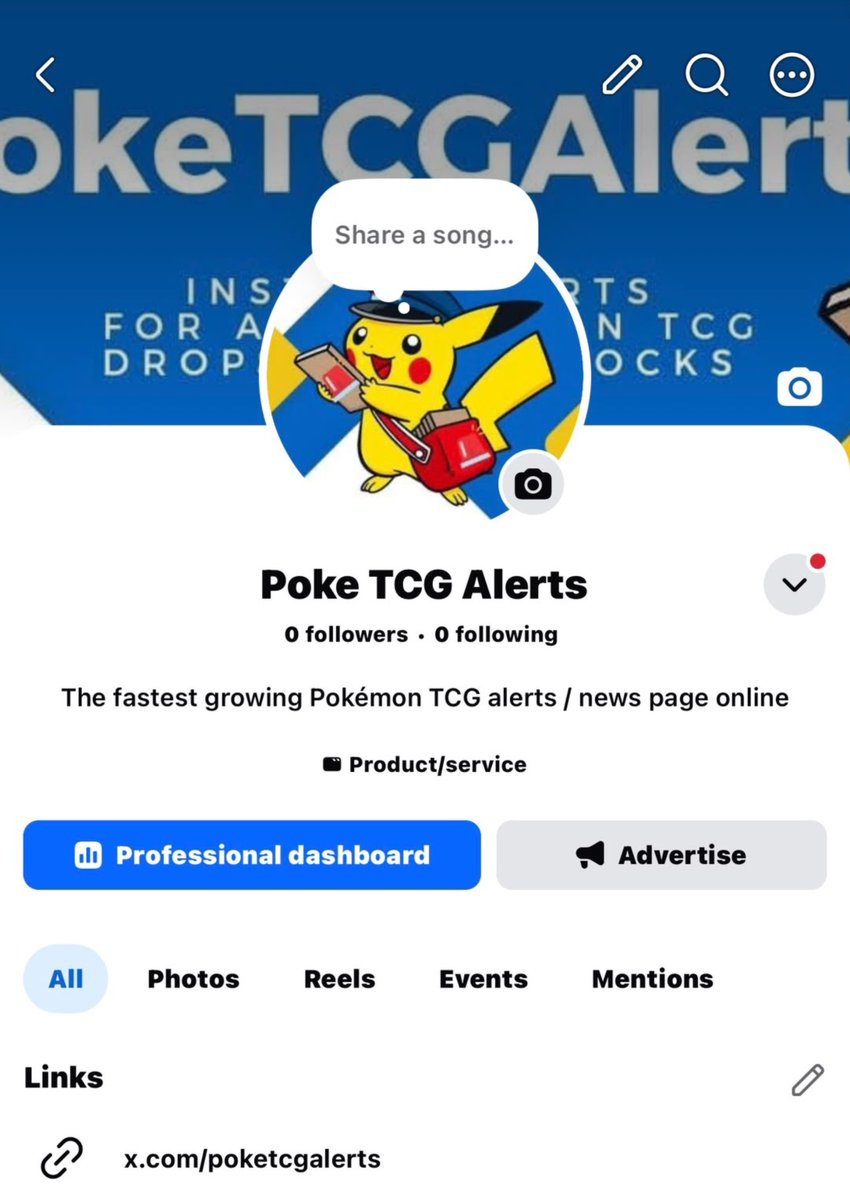Viewport: 850px width, 1200px height.
Task: Open the three-dot overflow menu
Action: (x=791, y=75)
